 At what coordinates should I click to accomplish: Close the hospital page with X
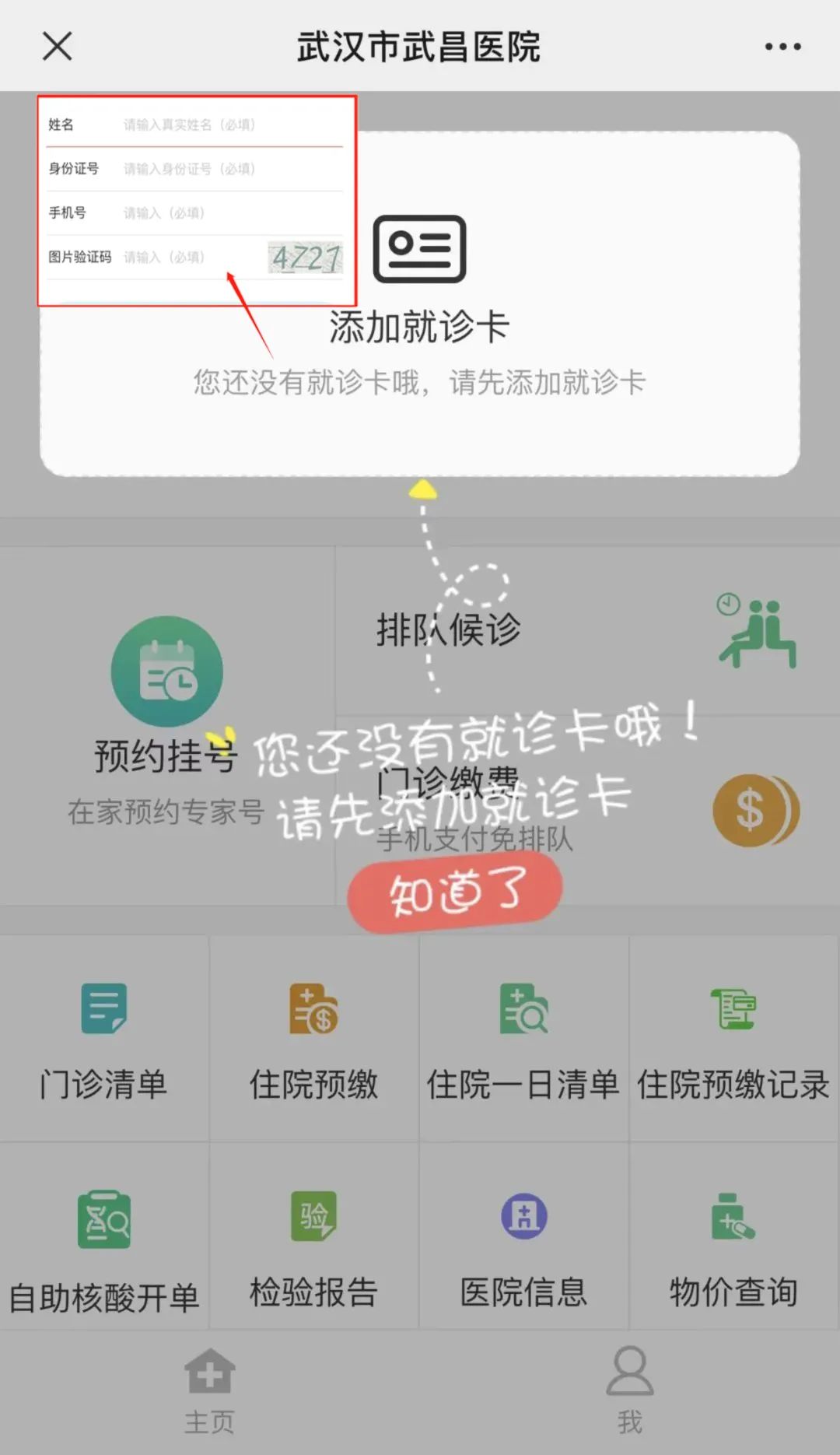tap(58, 47)
